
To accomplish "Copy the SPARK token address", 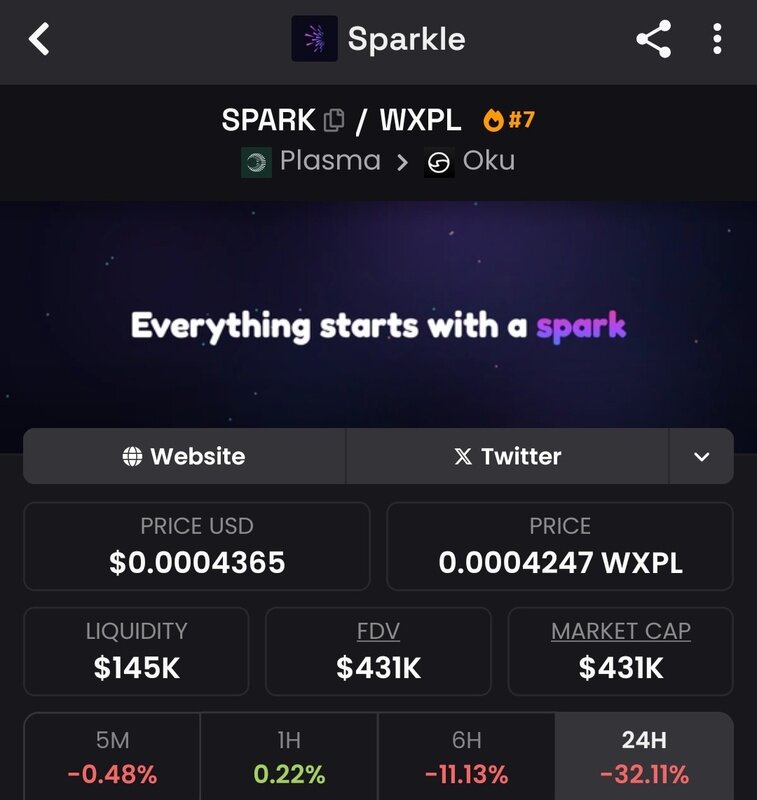I will point(334,121).
